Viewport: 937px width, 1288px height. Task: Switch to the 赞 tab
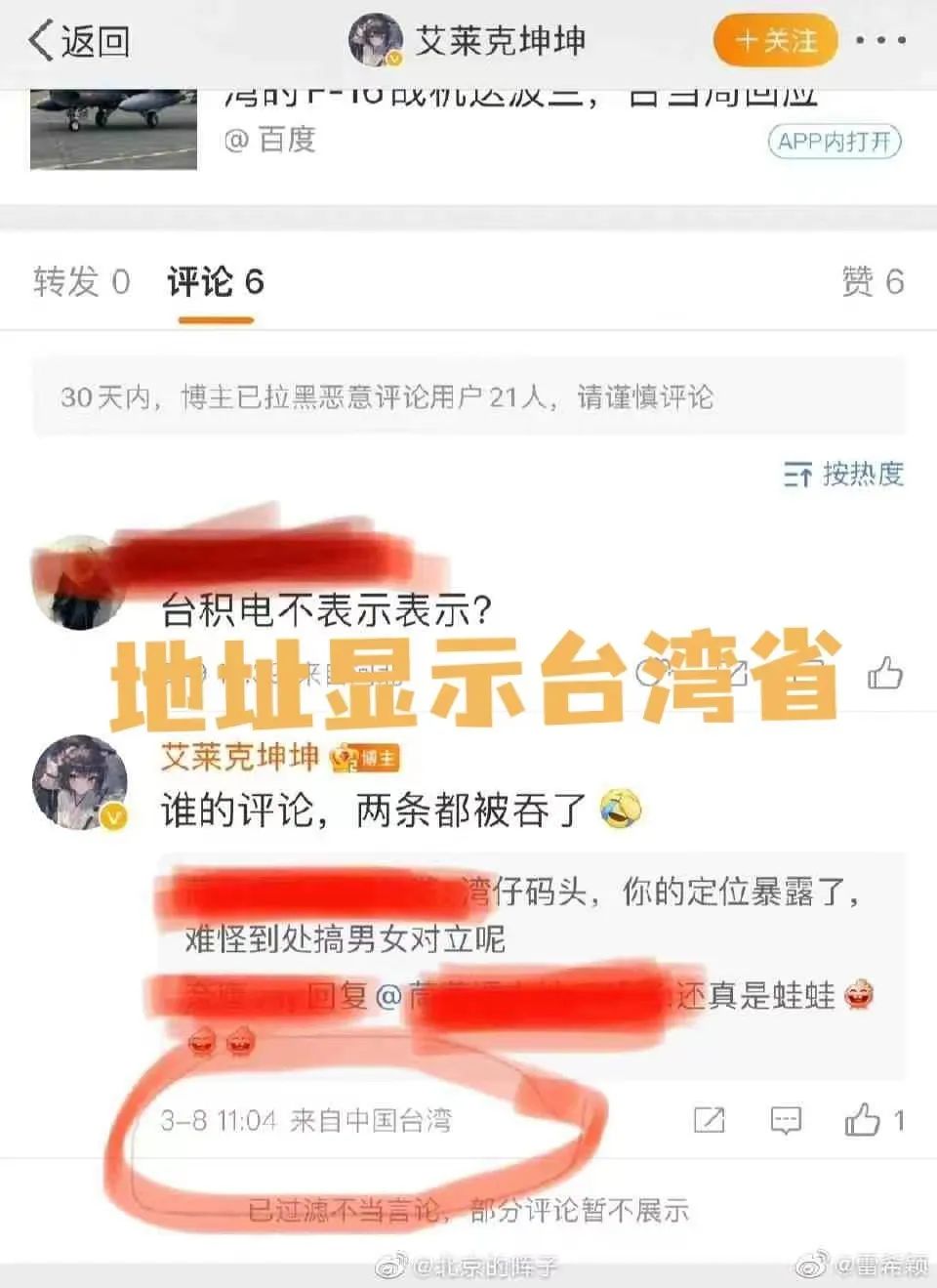[872, 282]
